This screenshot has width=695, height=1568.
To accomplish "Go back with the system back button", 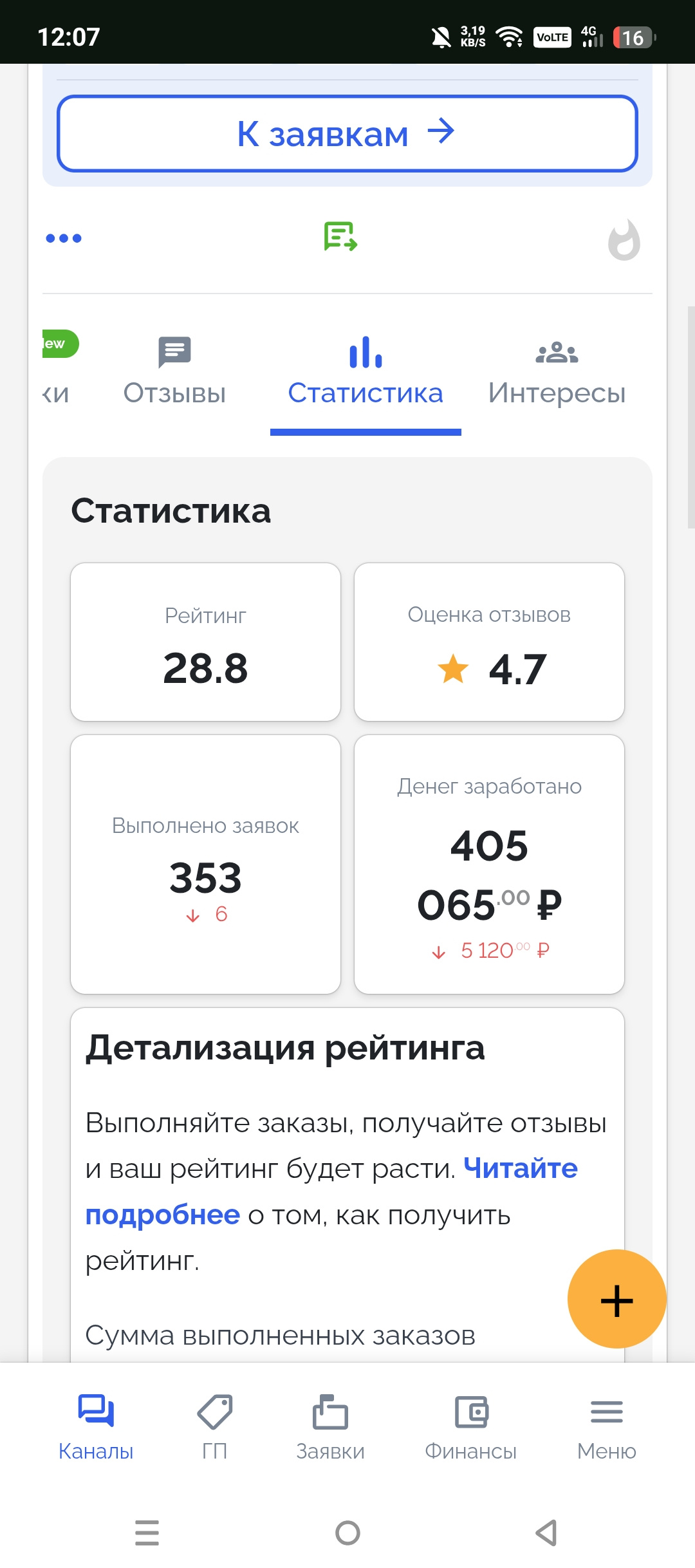I will 546,1533.
